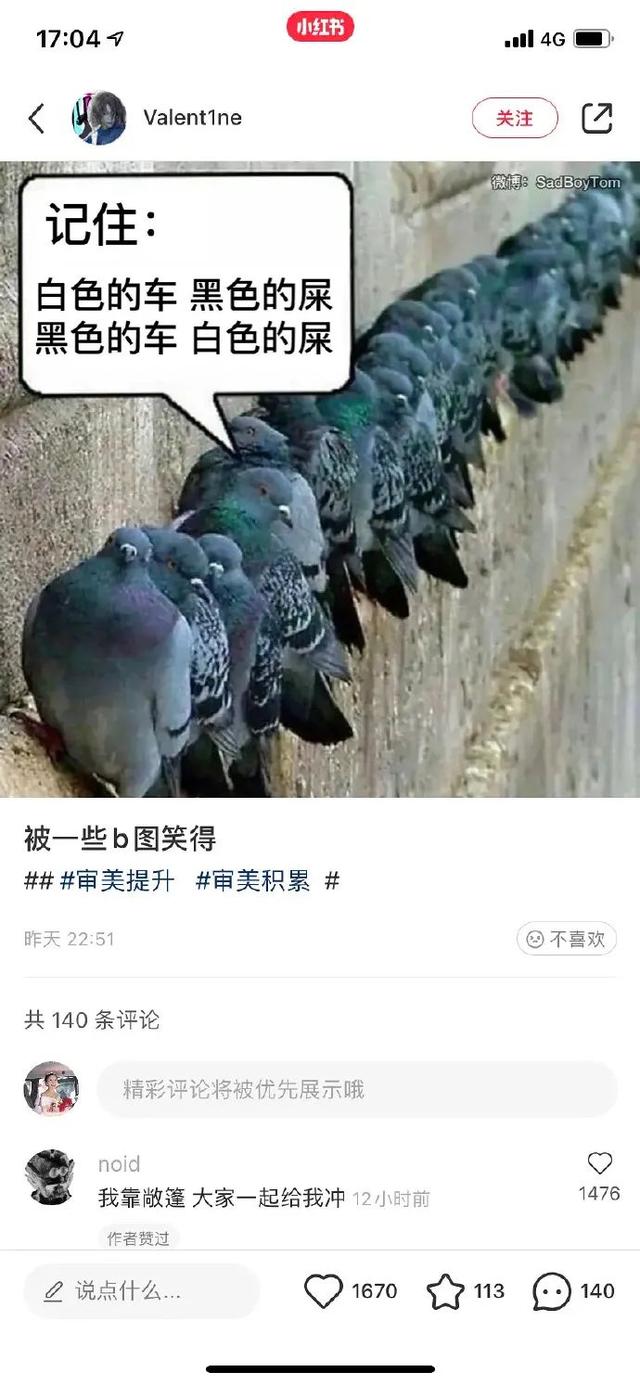Viewport: 640px width, 1385px height.
Task: Open the #审美积累 hashtag
Action: (253, 881)
